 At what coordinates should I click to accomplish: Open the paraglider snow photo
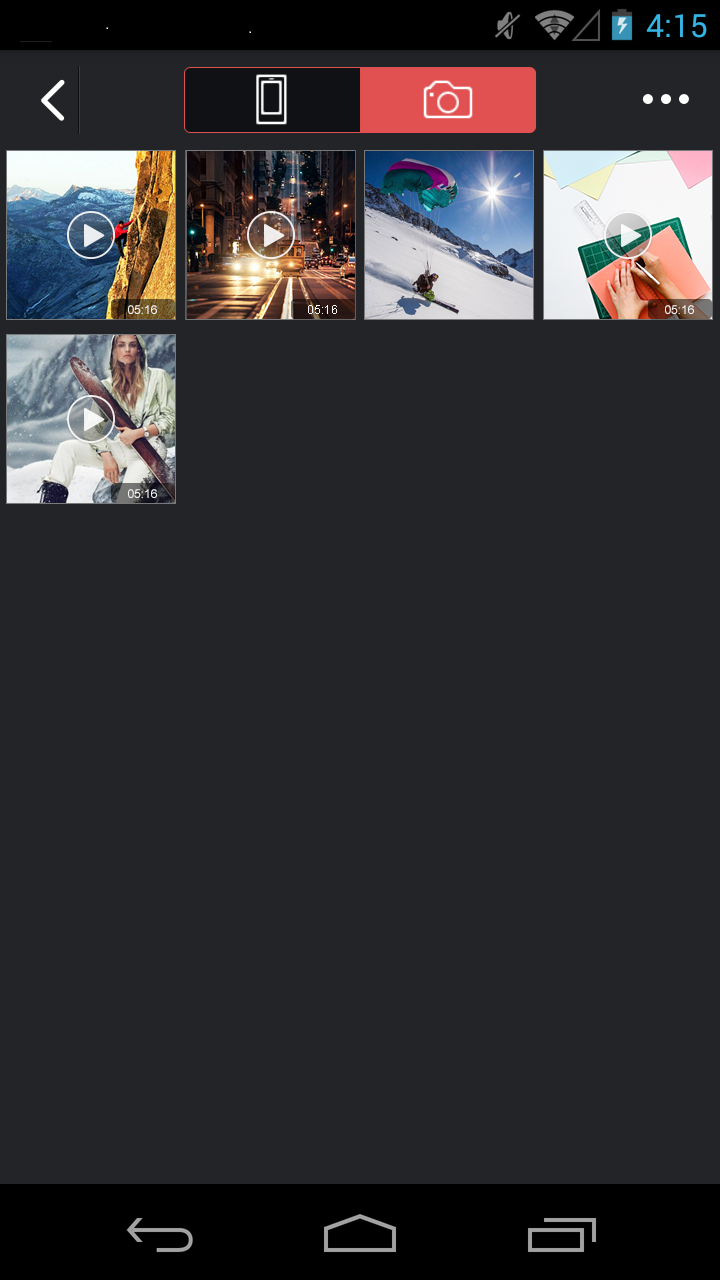pyautogui.click(x=449, y=235)
